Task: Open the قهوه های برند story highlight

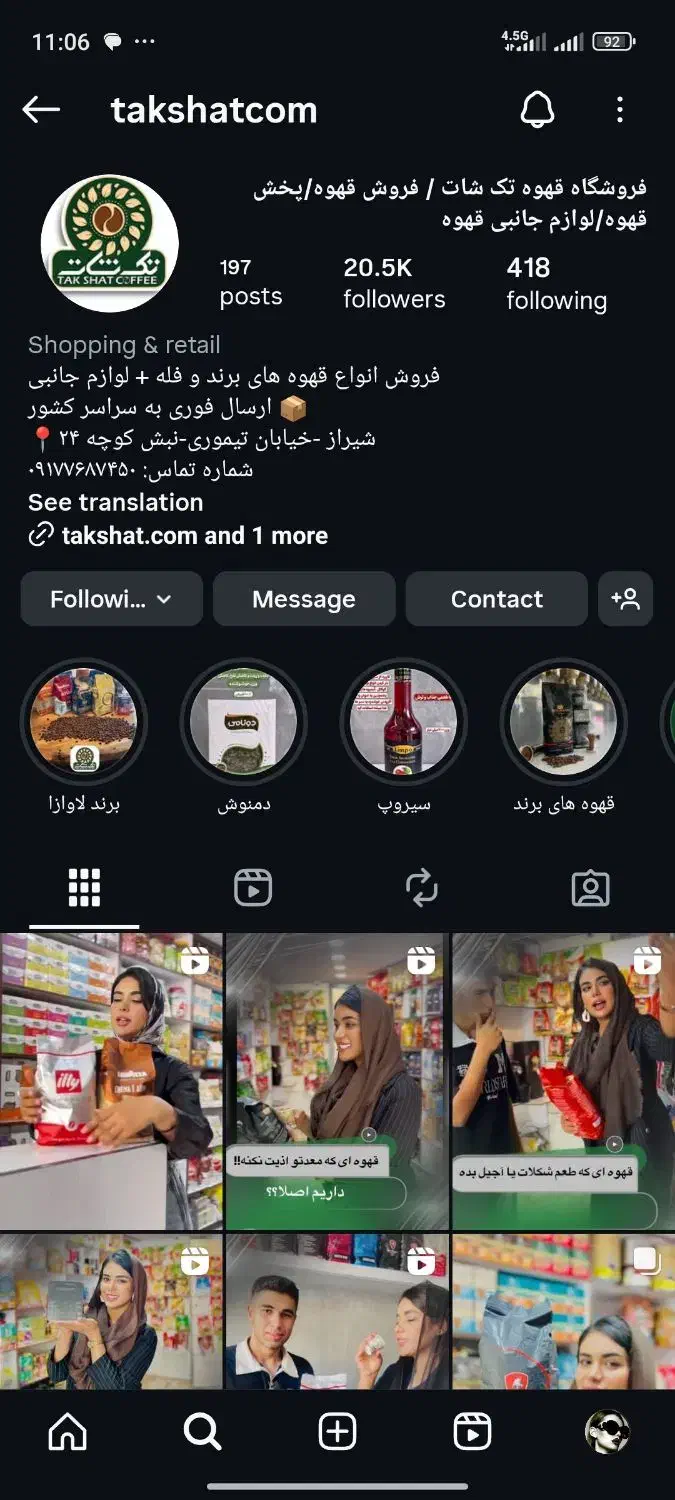Action: click(x=563, y=722)
